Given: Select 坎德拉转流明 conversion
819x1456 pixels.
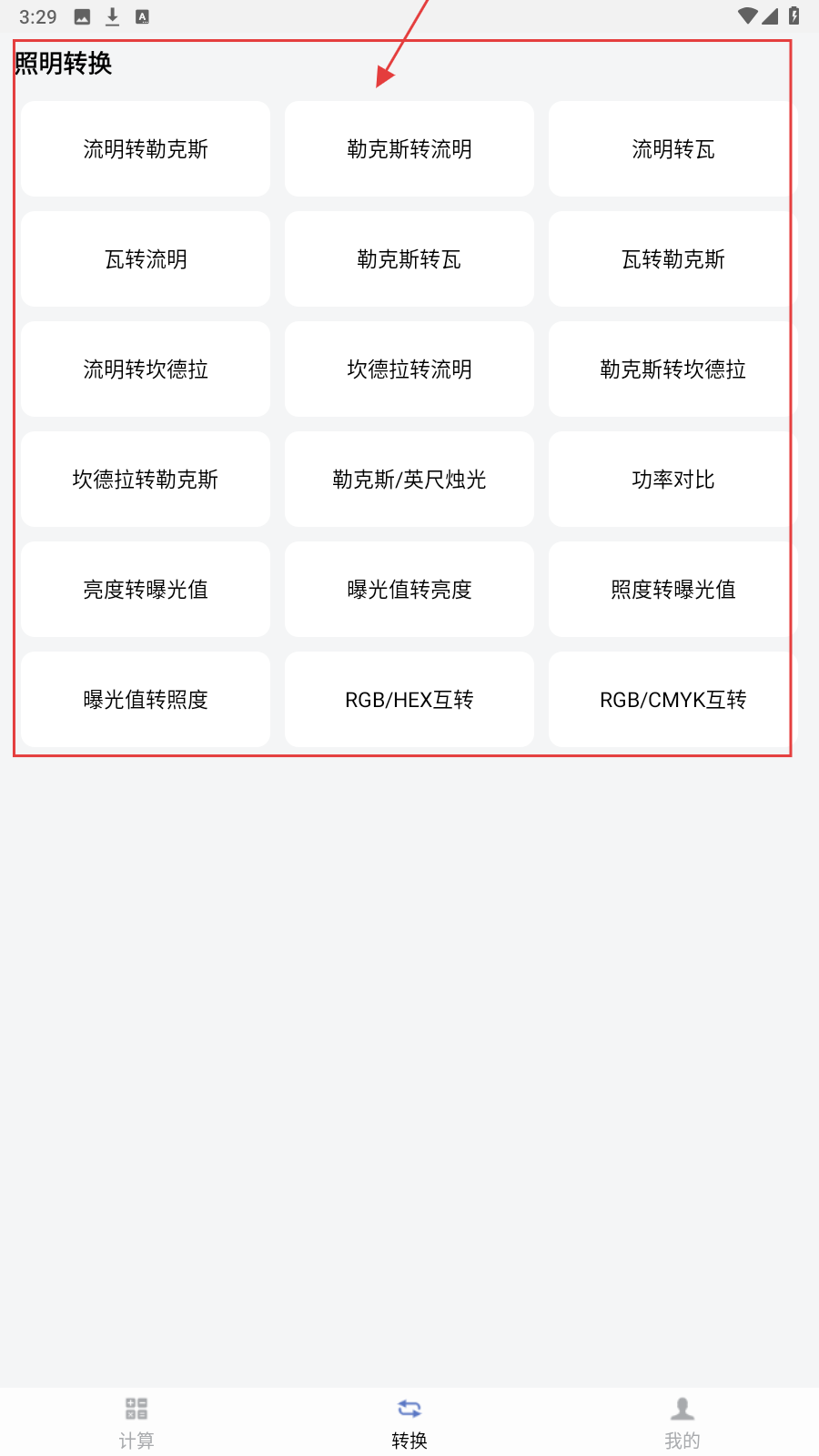Looking at the screenshot, I should [409, 369].
